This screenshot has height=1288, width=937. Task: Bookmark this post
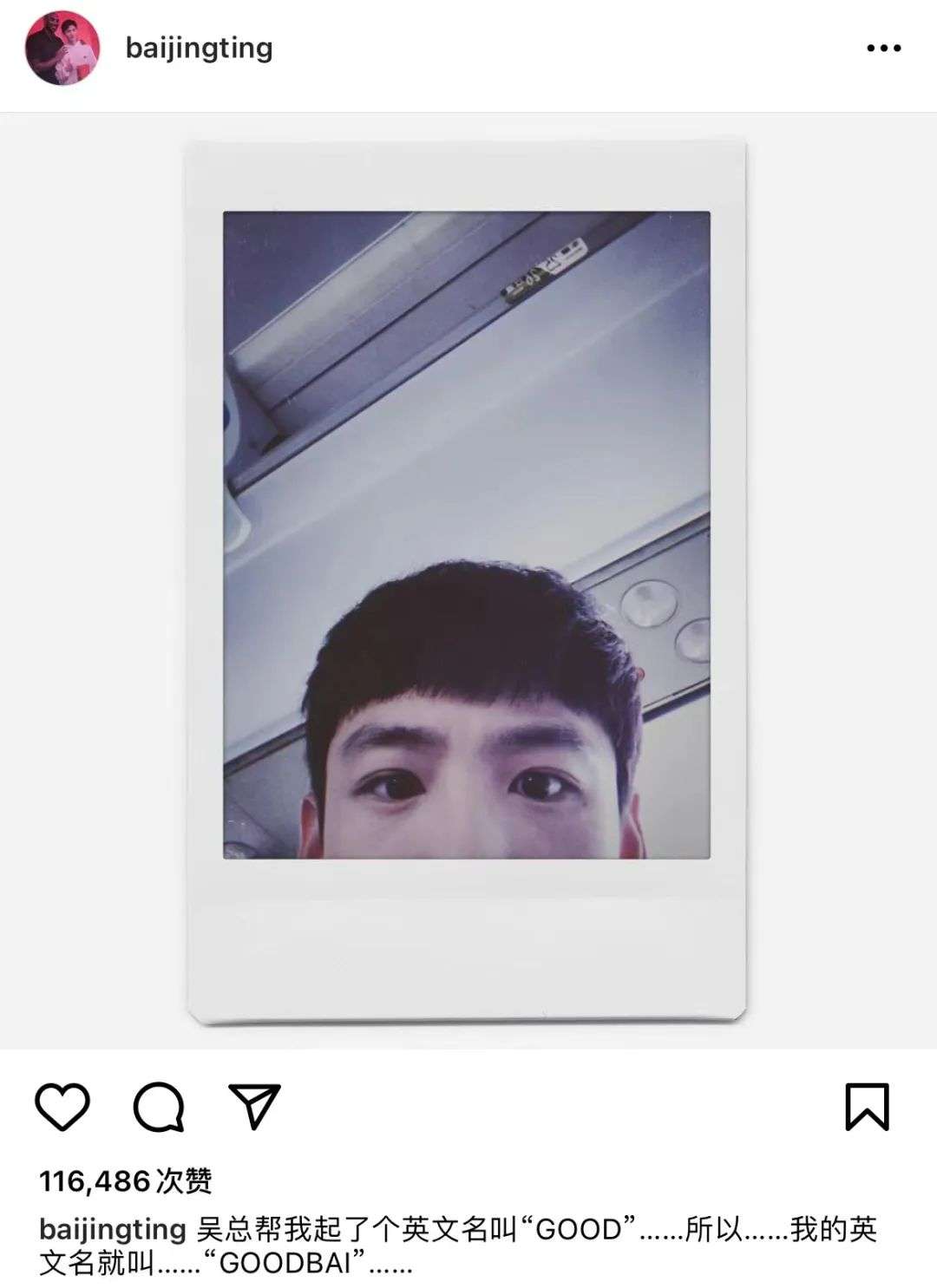[867, 1107]
